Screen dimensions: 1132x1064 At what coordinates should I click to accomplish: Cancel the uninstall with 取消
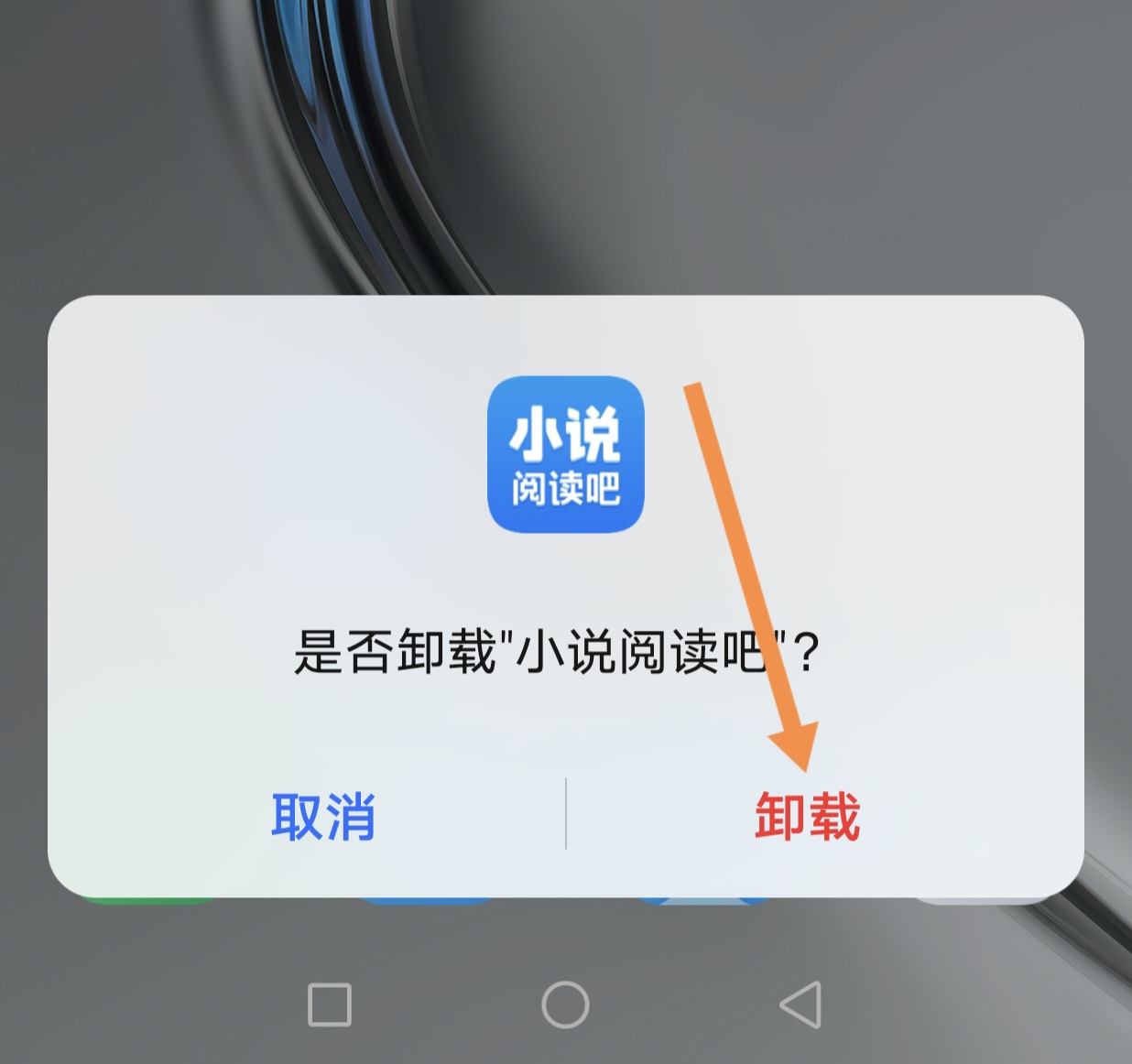(x=323, y=816)
